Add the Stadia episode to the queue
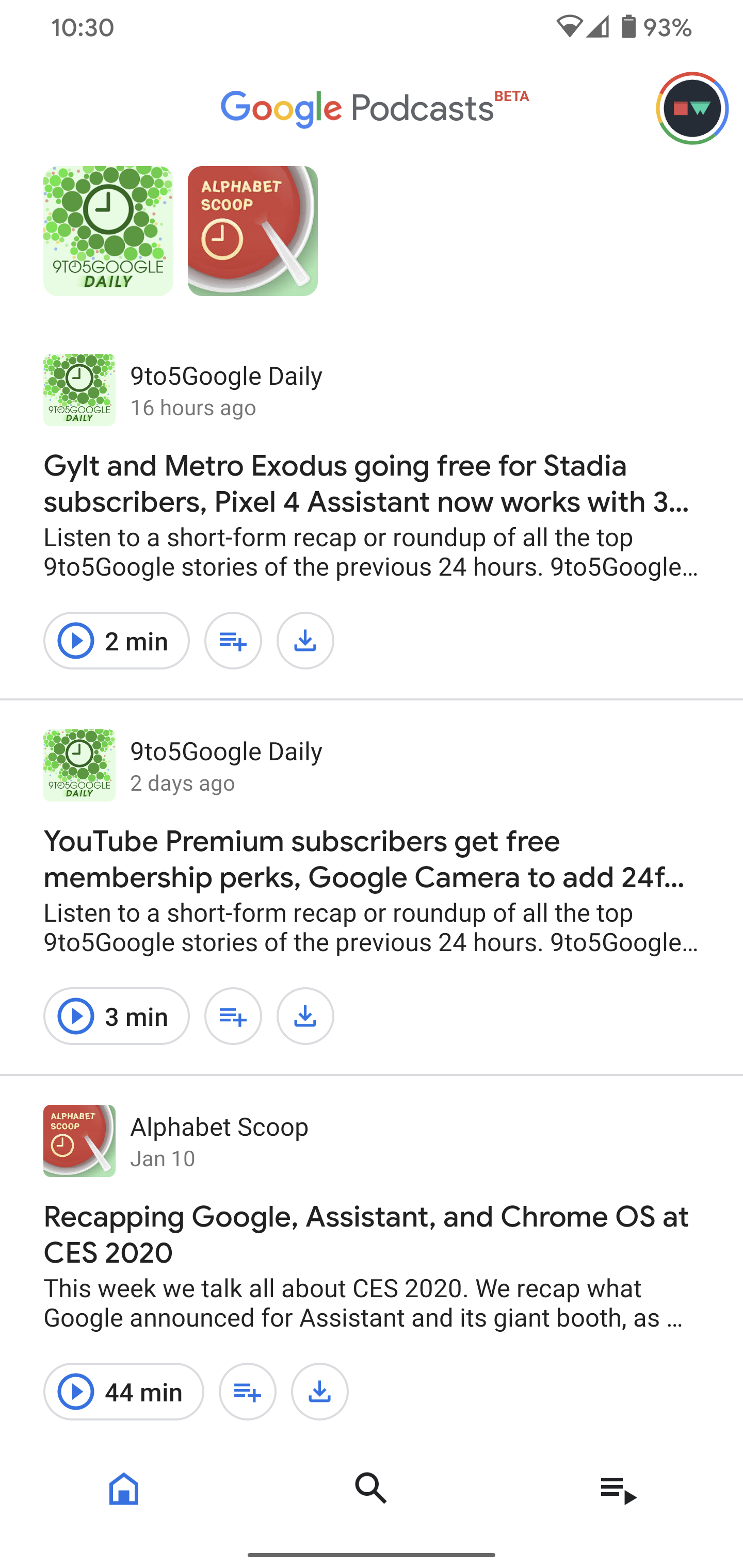Image resolution: width=743 pixels, height=1568 pixels. pyautogui.click(x=233, y=640)
